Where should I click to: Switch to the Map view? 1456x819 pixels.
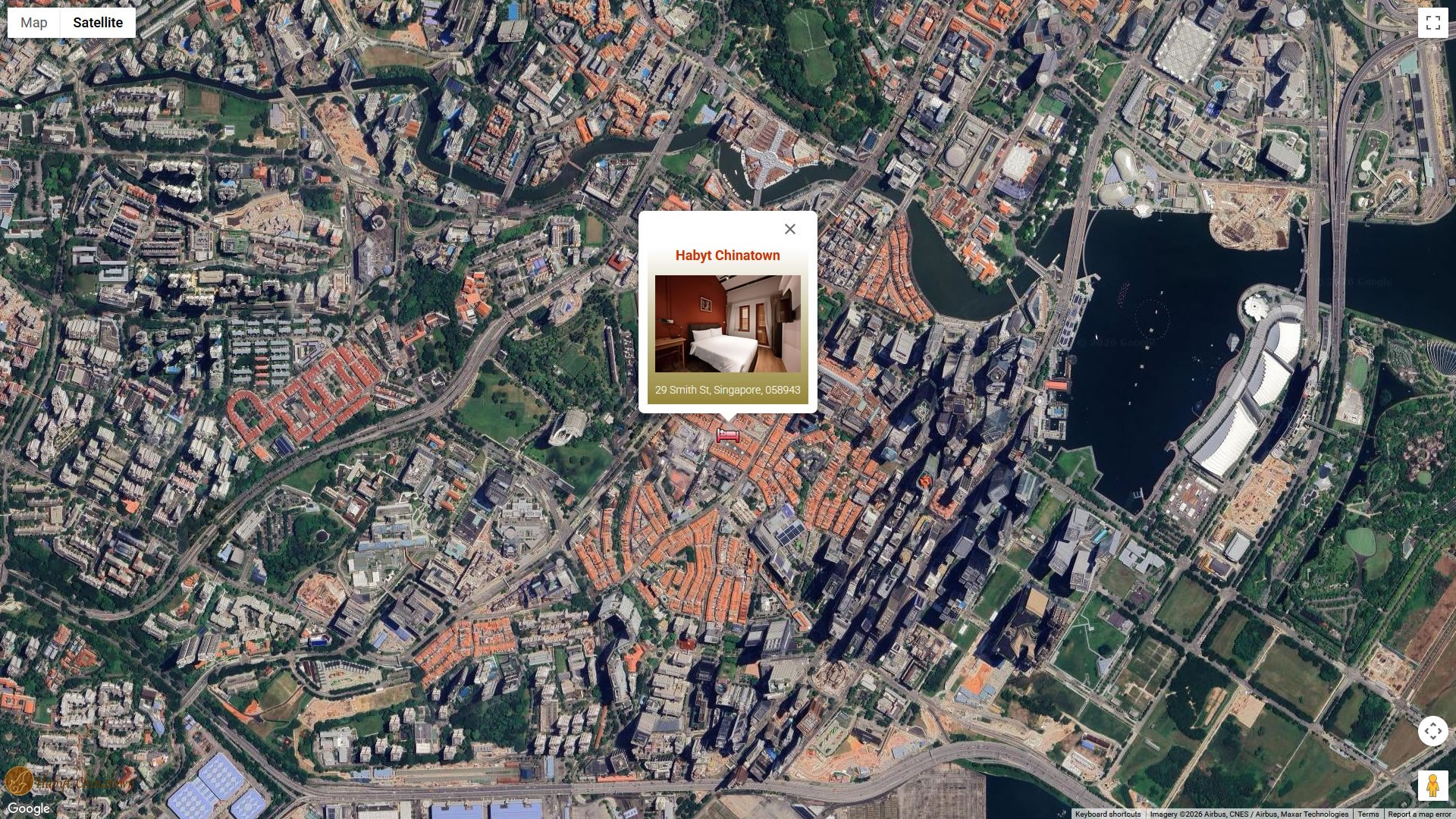34,23
